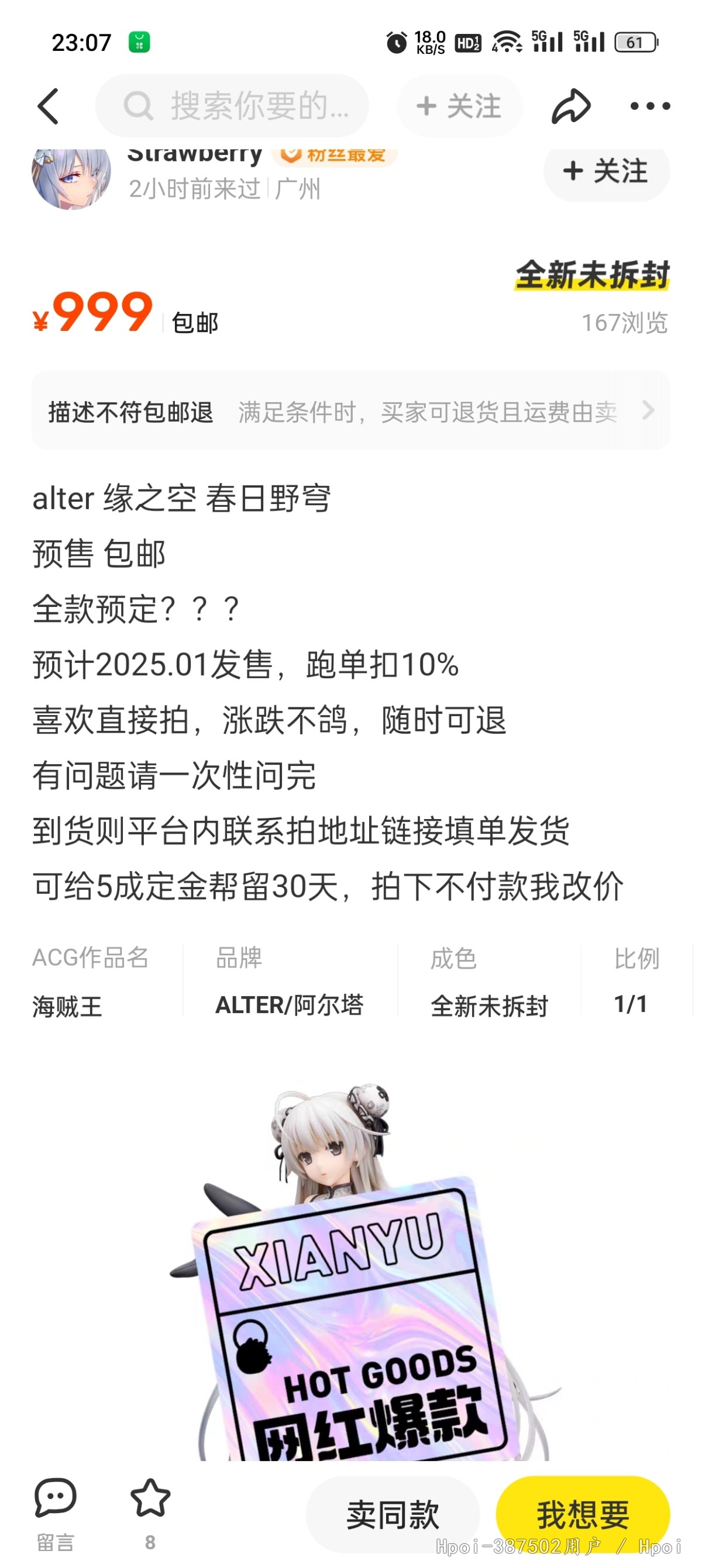This screenshot has width=702, height=1568.
Task: Share this listing
Action: click(570, 106)
